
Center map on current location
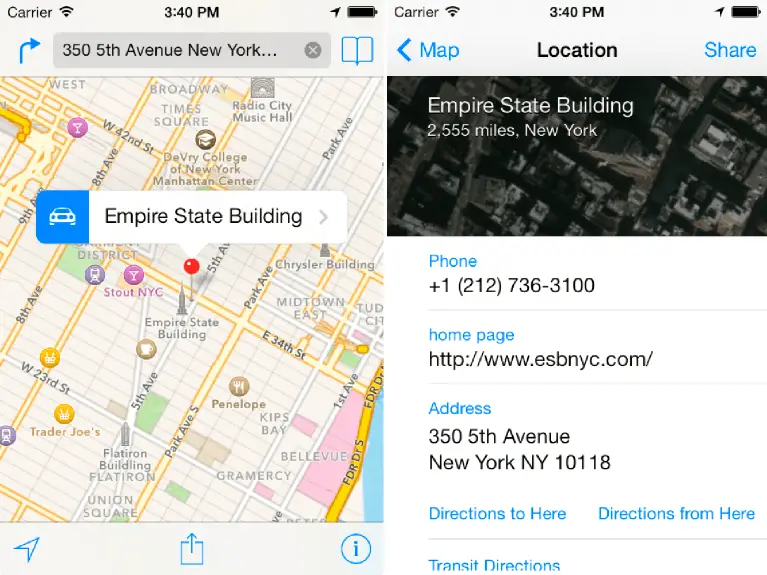(x=27, y=548)
